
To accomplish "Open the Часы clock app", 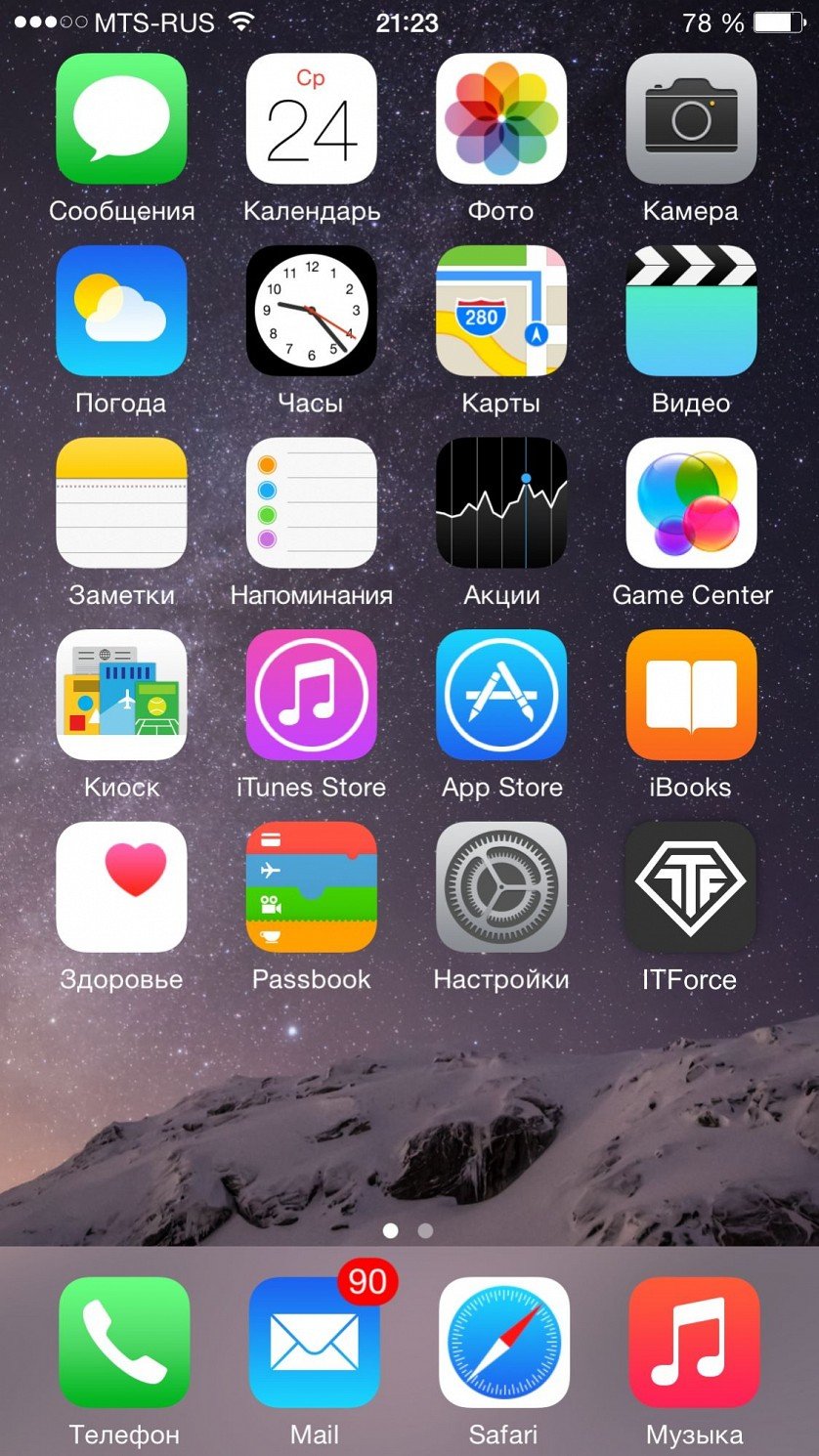I will (x=311, y=311).
